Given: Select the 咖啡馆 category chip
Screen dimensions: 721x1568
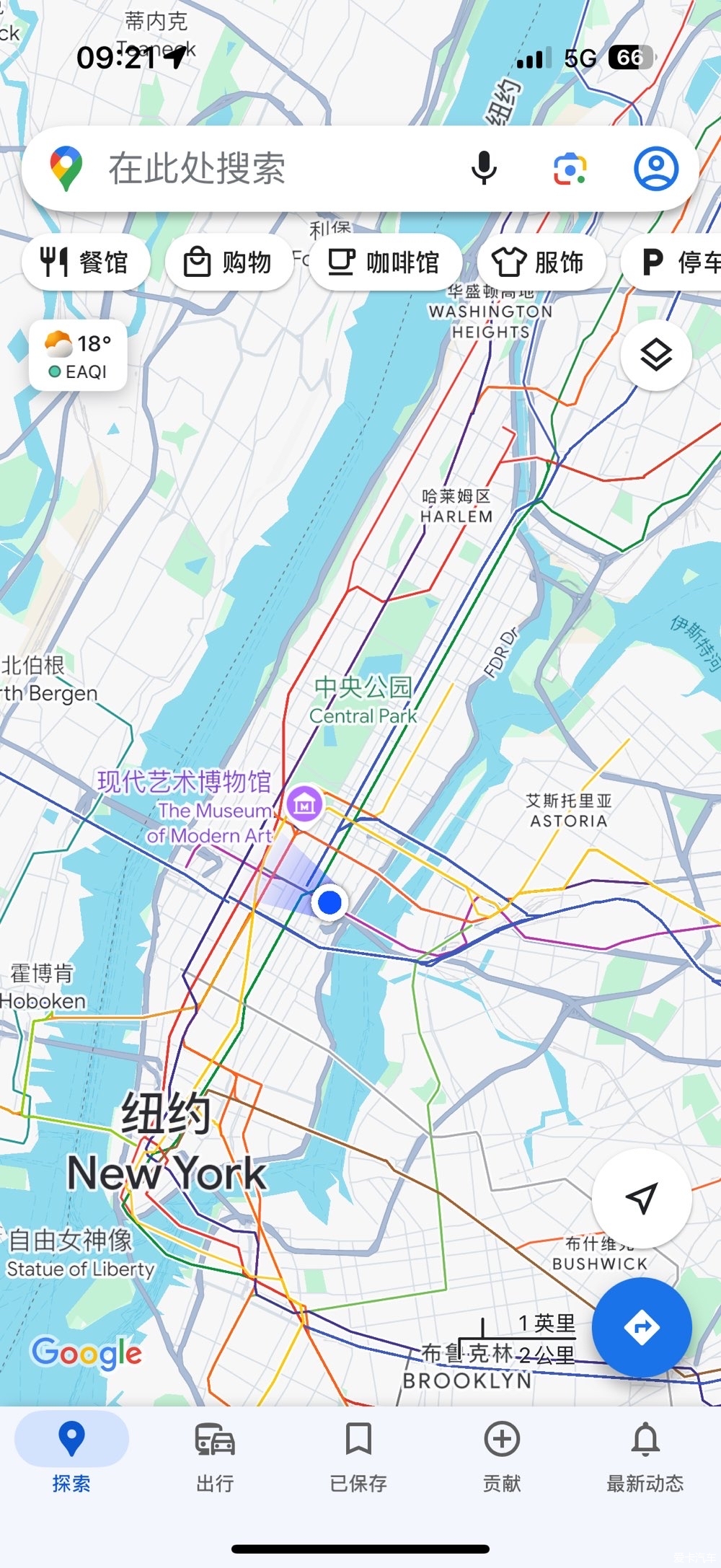Looking at the screenshot, I should (385, 262).
